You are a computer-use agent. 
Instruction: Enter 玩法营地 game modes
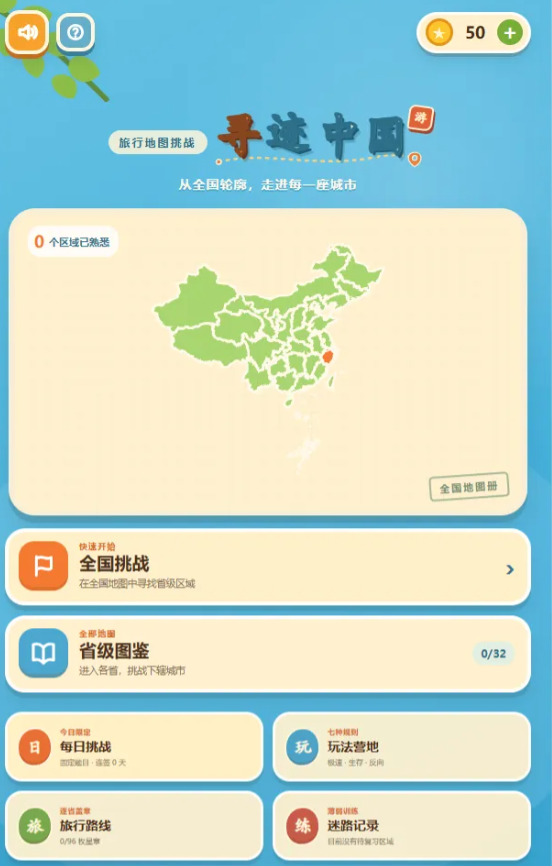coord(402,747)
